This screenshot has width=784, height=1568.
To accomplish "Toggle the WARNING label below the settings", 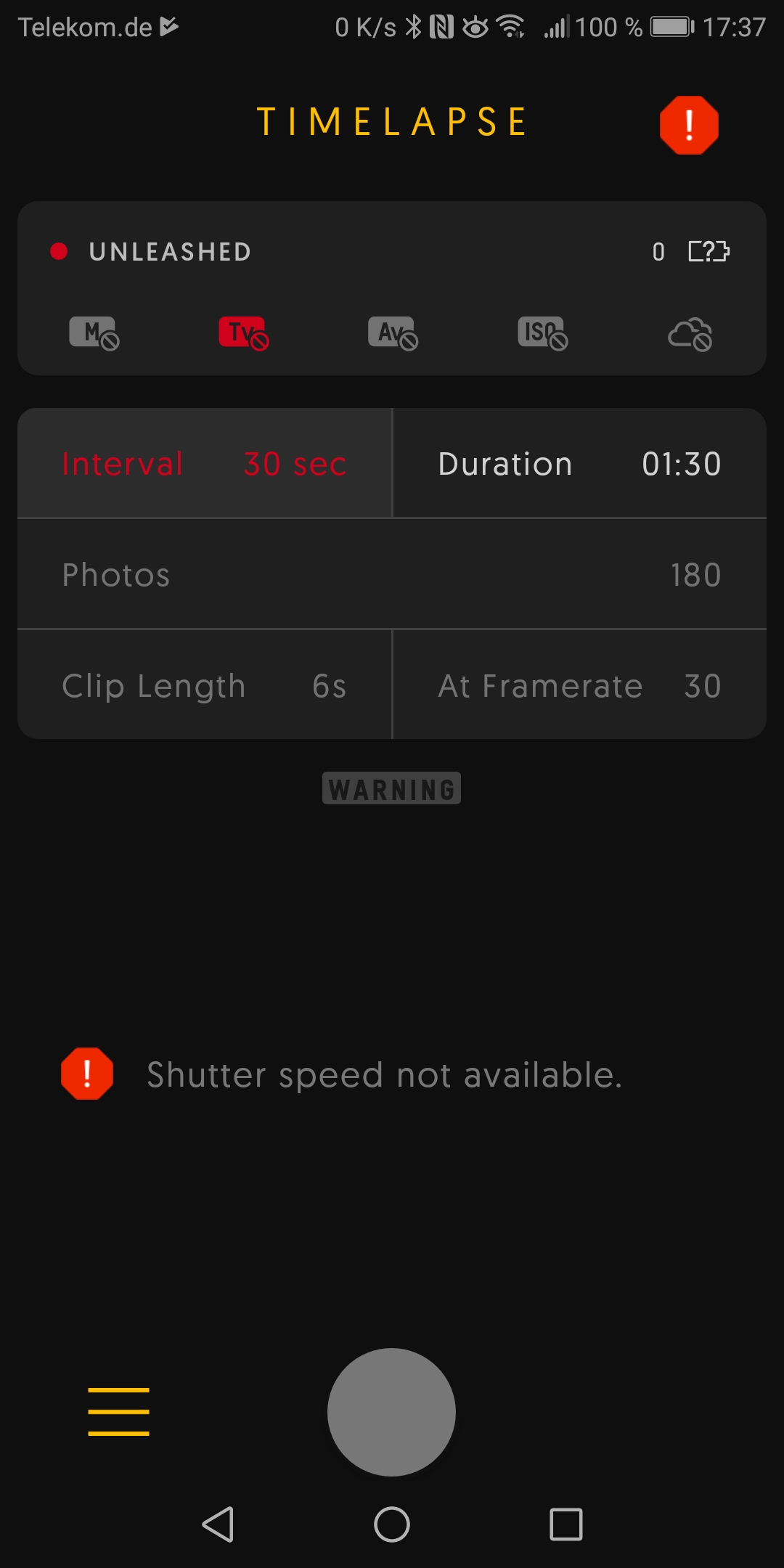I will (x=391, y=789).
